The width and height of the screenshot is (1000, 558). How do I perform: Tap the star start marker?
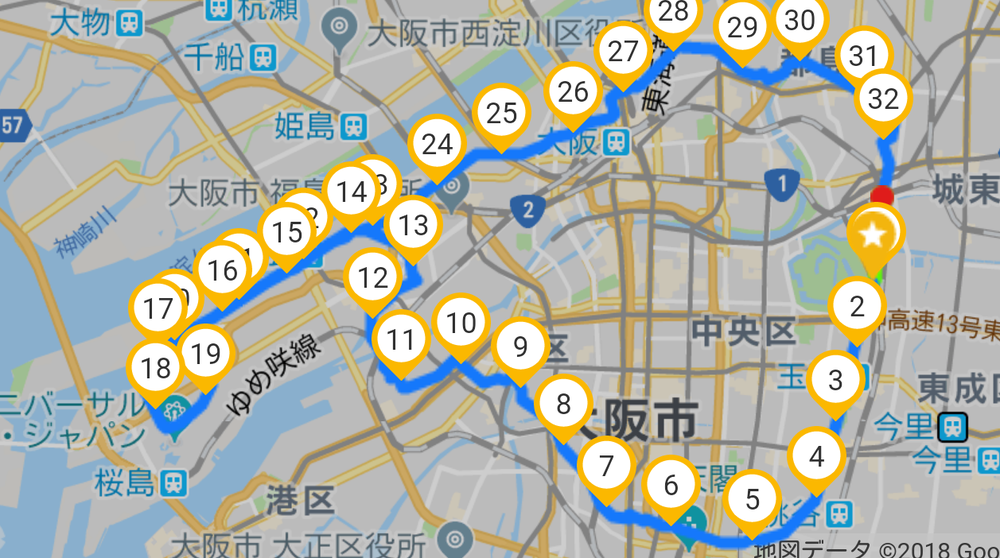pos(874,235)
